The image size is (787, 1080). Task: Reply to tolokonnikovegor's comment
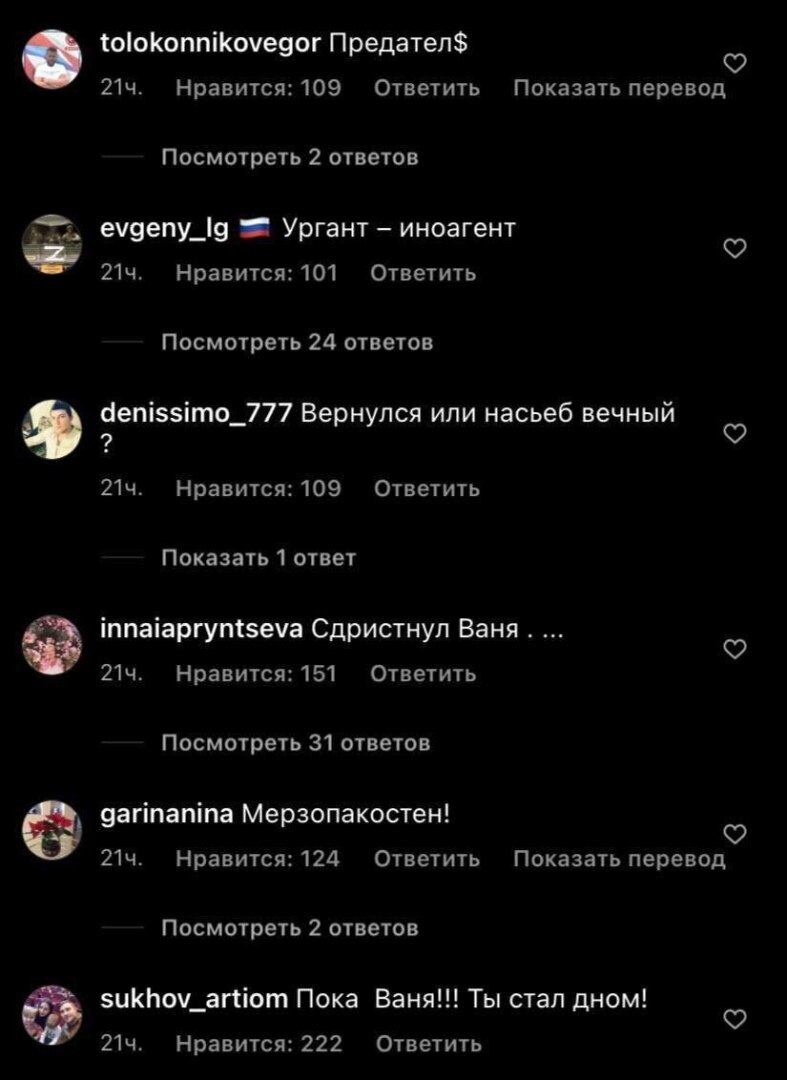click(426, 88)
